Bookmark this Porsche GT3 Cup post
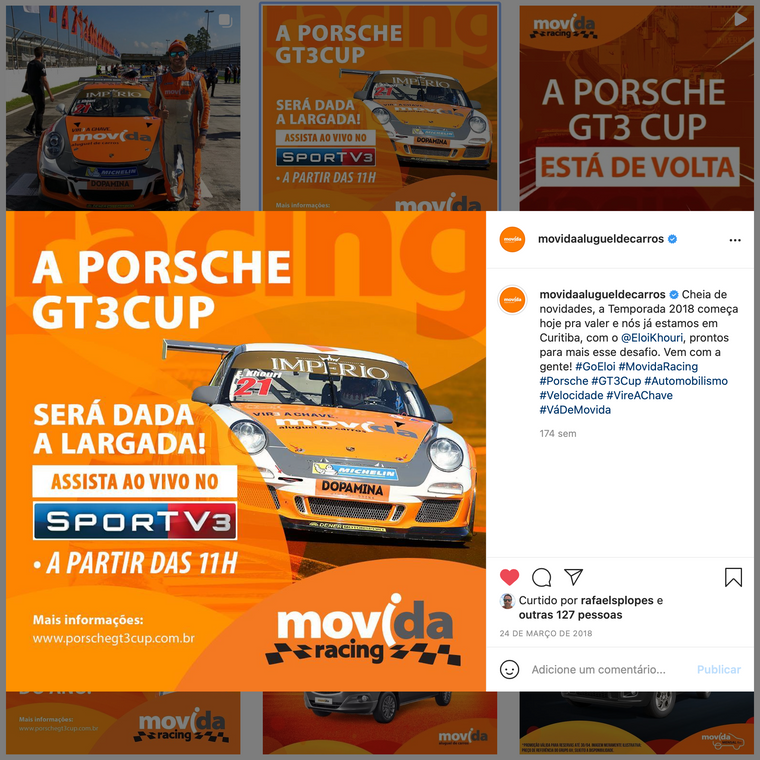Screen dimensions: 760x760 (733, 577)
